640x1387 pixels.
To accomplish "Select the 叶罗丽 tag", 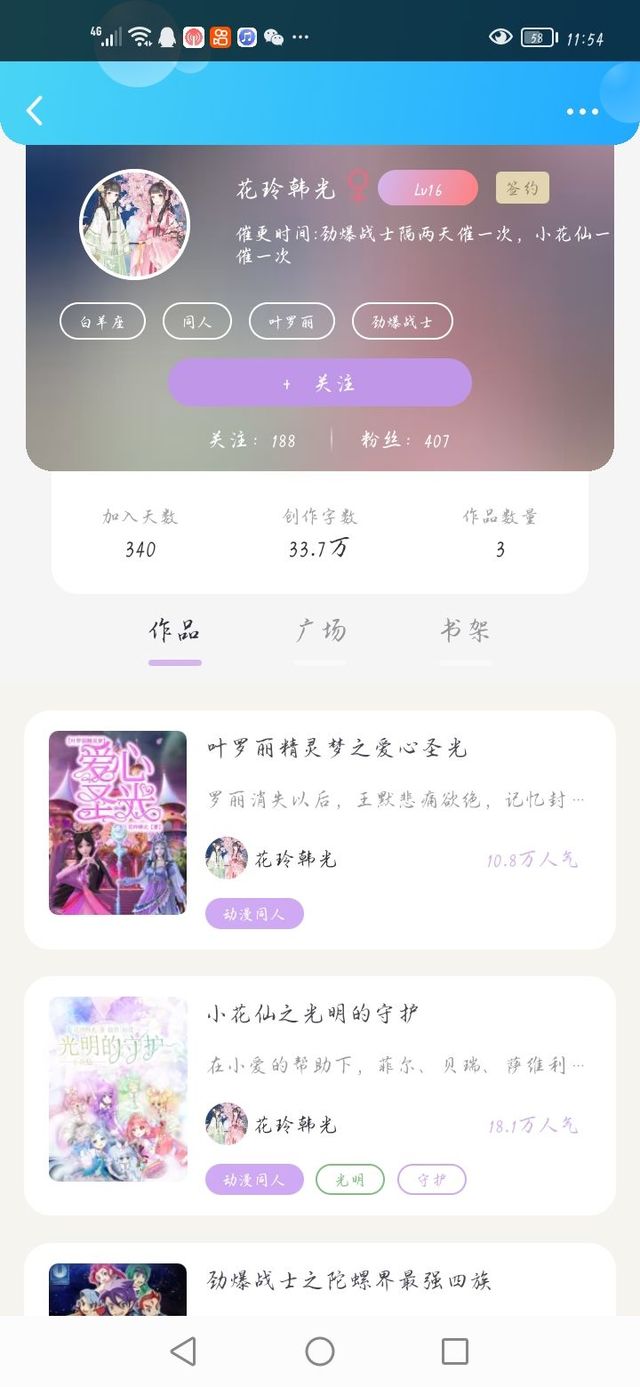I will (291, 322).
